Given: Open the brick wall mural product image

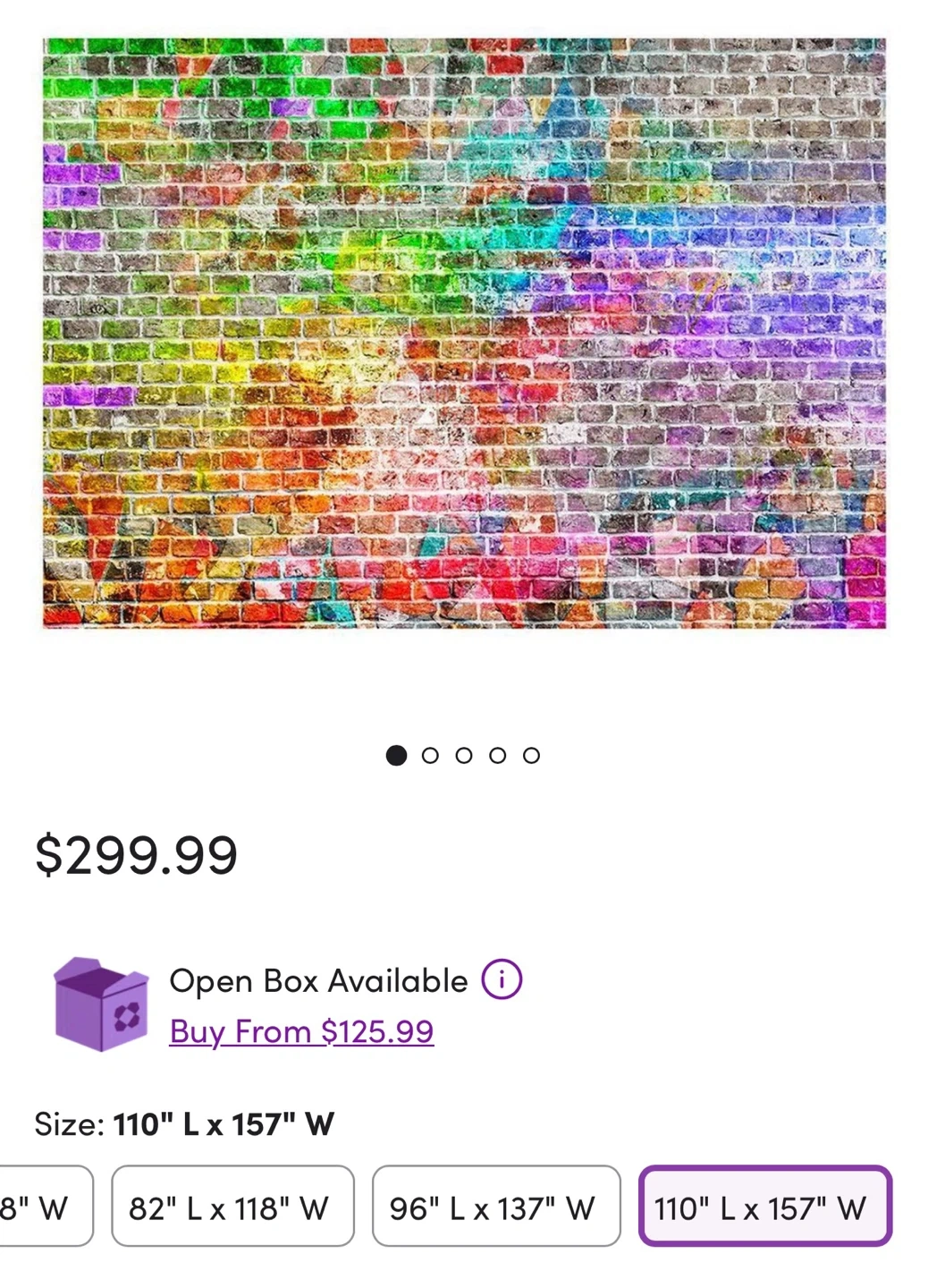Looking at the screenshot, I should [464, 333].
